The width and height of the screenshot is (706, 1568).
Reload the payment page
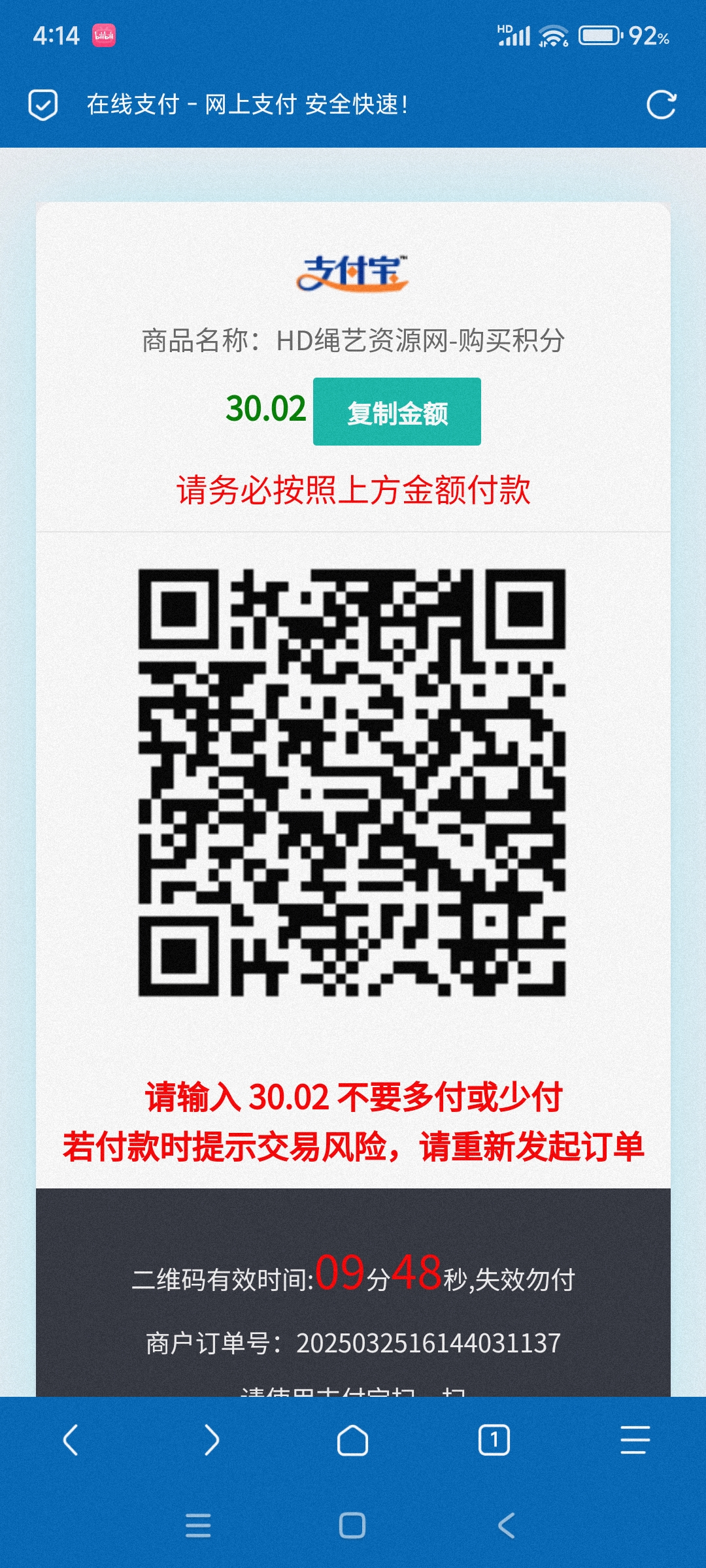661,105
